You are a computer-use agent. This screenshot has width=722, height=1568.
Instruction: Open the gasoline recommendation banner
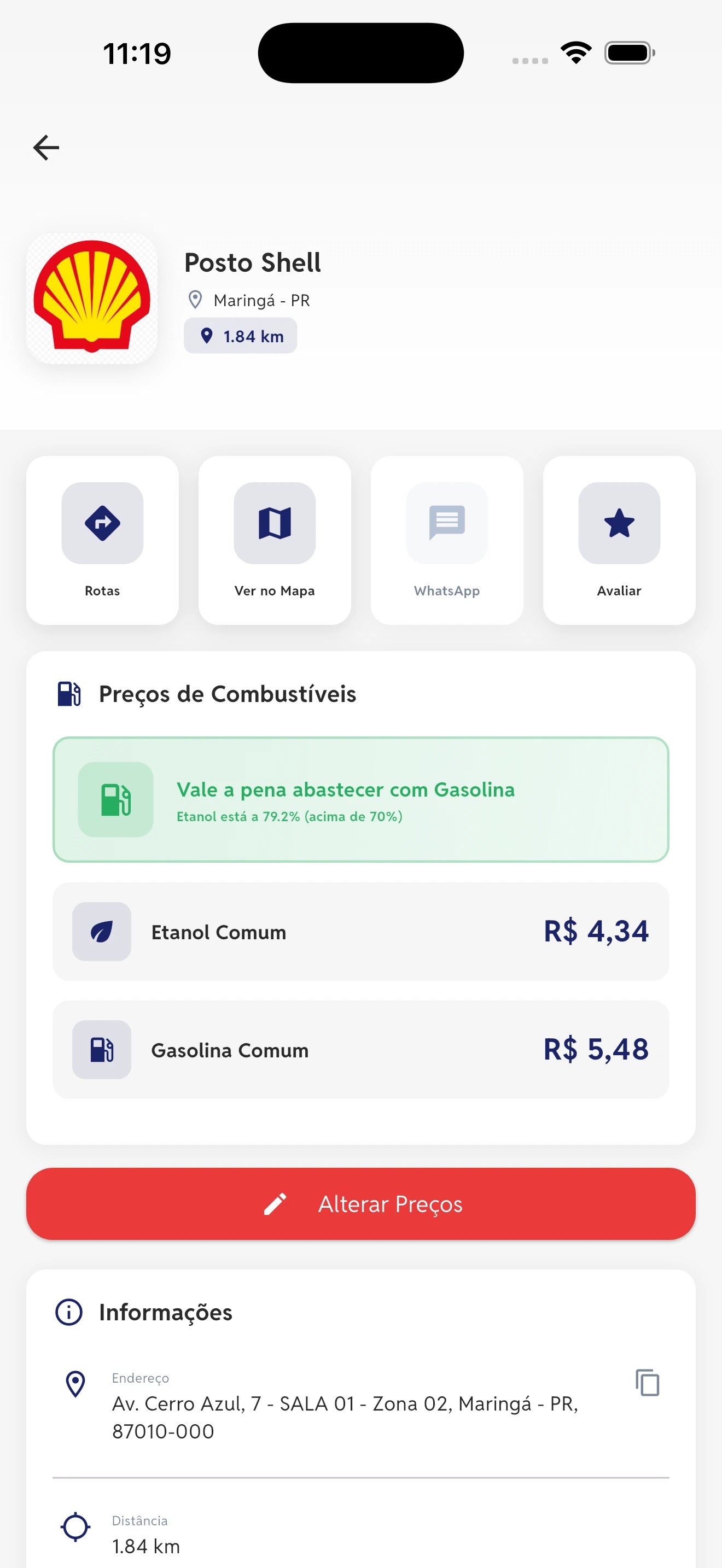pyautogui.click(x=361, y=799)
